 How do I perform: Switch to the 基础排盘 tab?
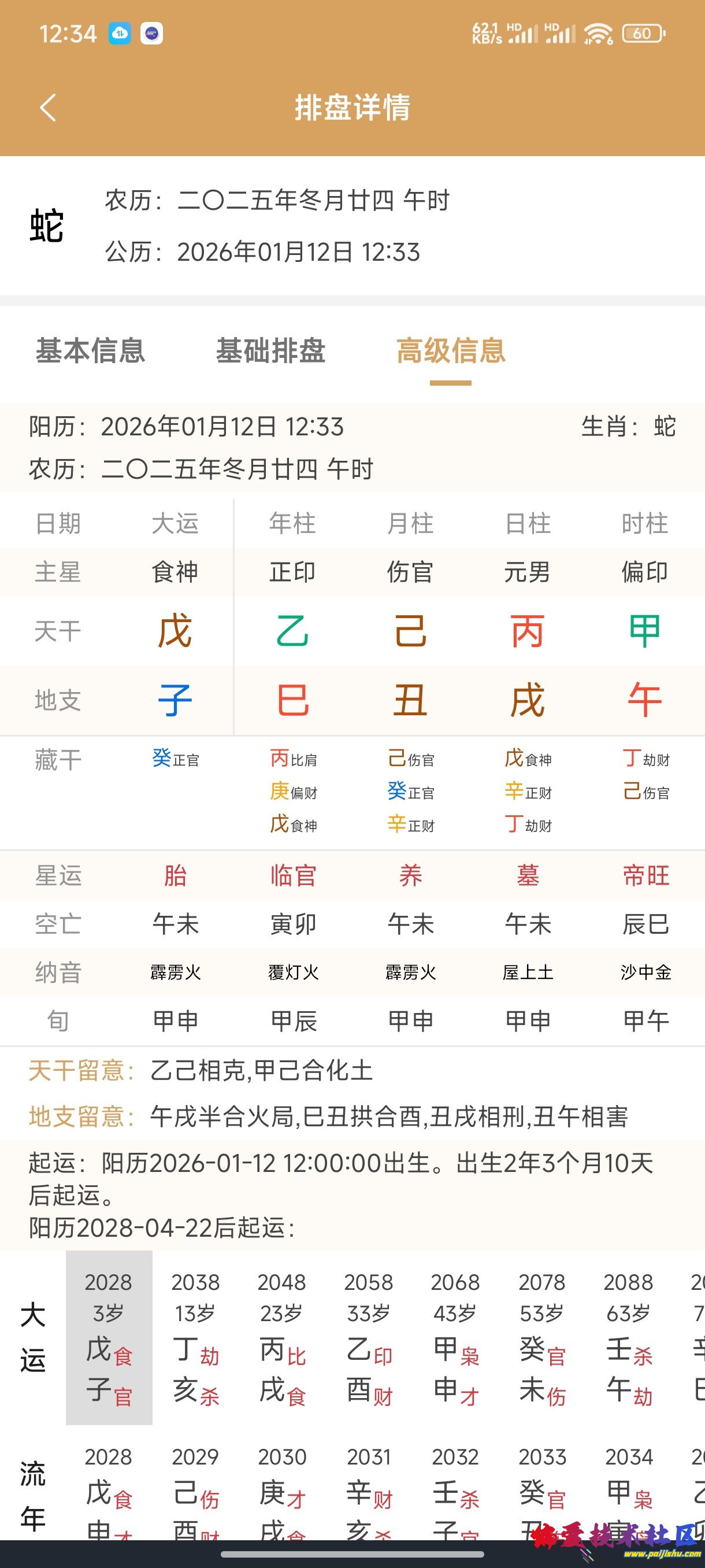[x=270, y=350]
